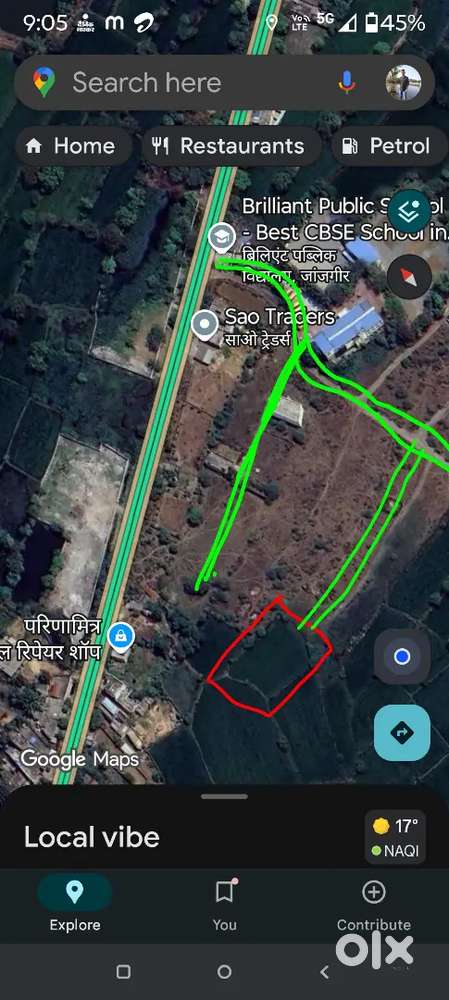Tap the compass to reset orientation
This screenshot has width=449, height=1000.
409,277
